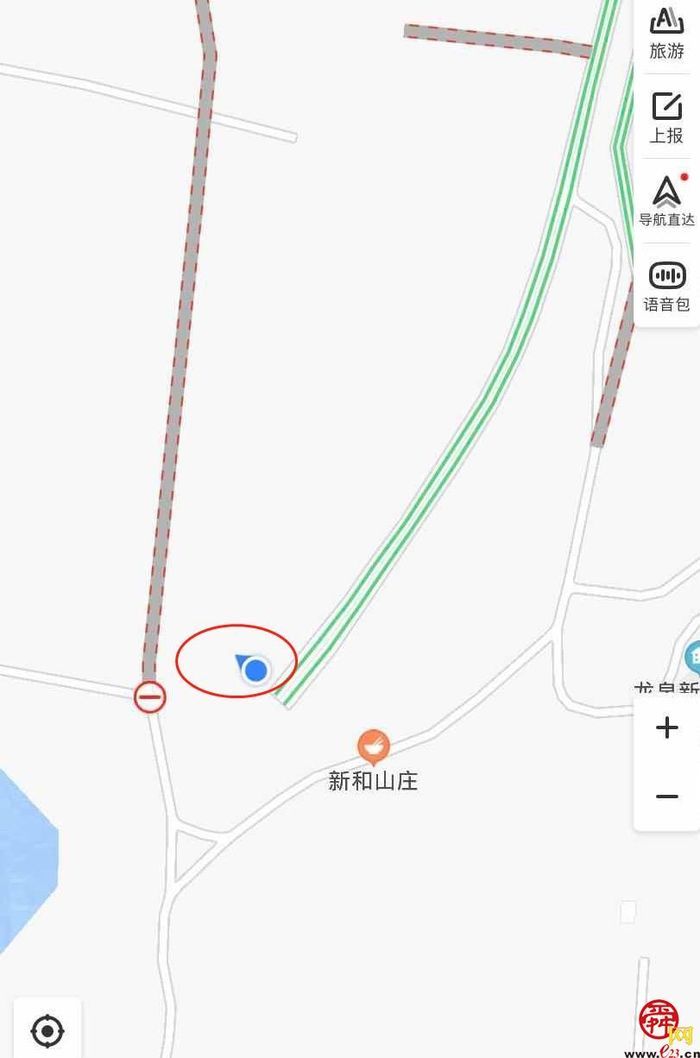Open 导航直达 direct navigation

[x=667, y=200]
